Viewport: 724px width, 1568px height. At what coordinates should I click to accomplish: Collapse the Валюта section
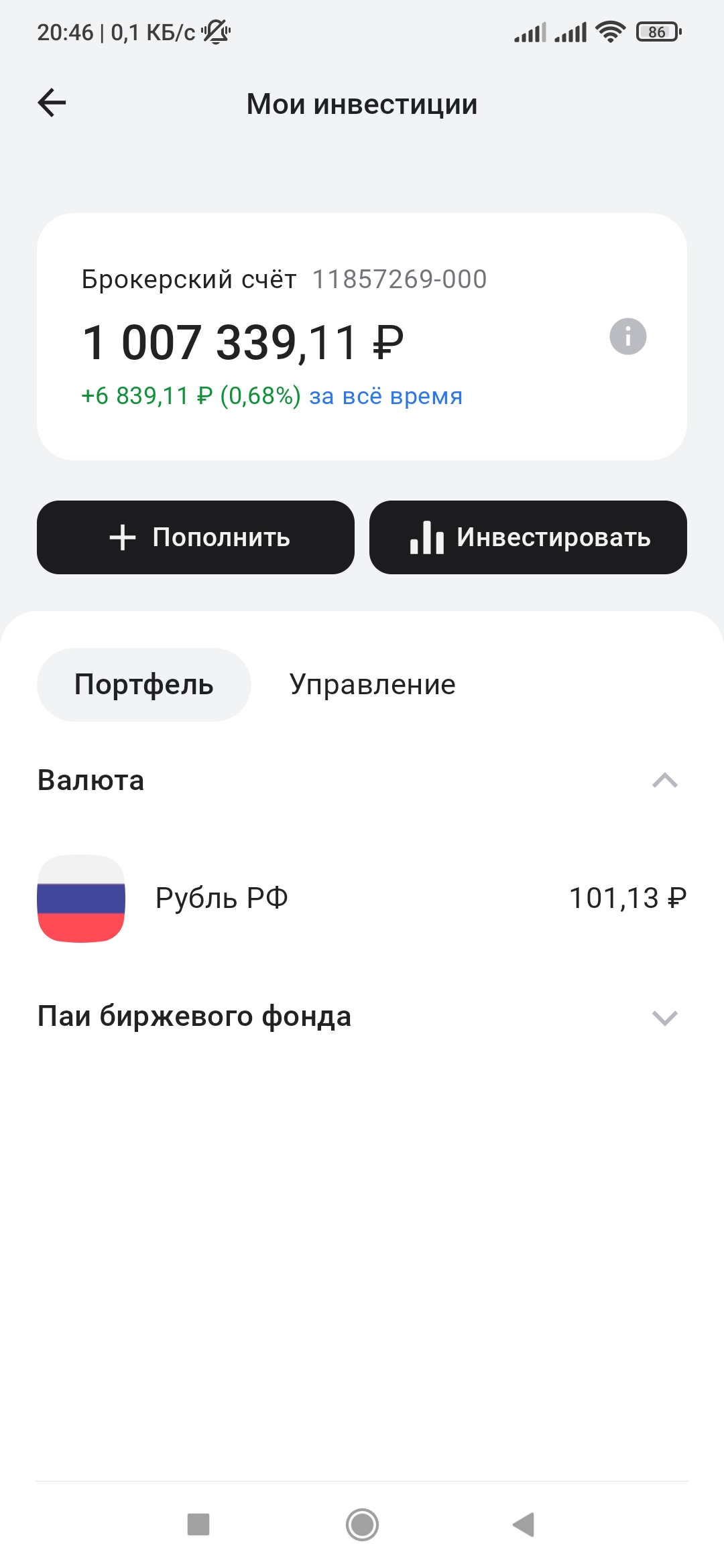click(x=664, y=781)
